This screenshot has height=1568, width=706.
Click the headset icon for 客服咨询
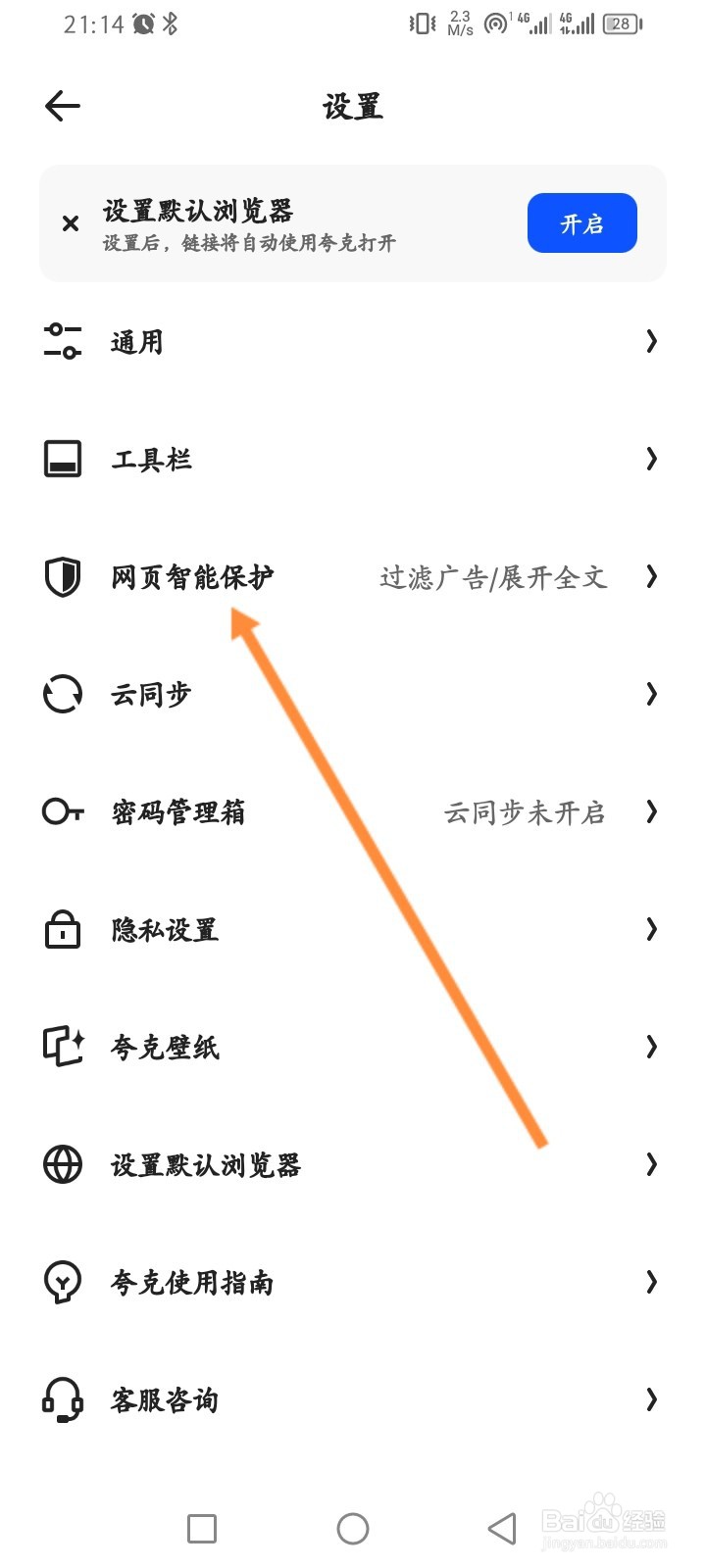[x=61, y=1399]
